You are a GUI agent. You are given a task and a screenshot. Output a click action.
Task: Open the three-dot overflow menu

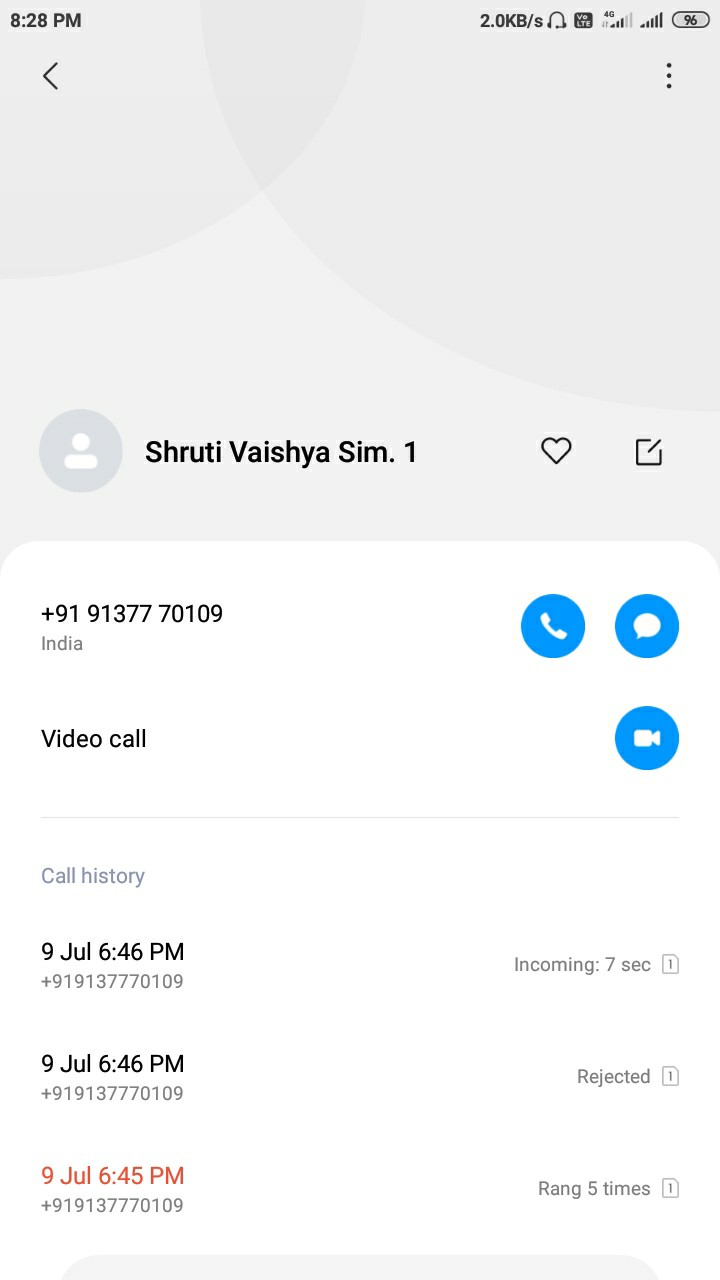click(x=669, y=76)
